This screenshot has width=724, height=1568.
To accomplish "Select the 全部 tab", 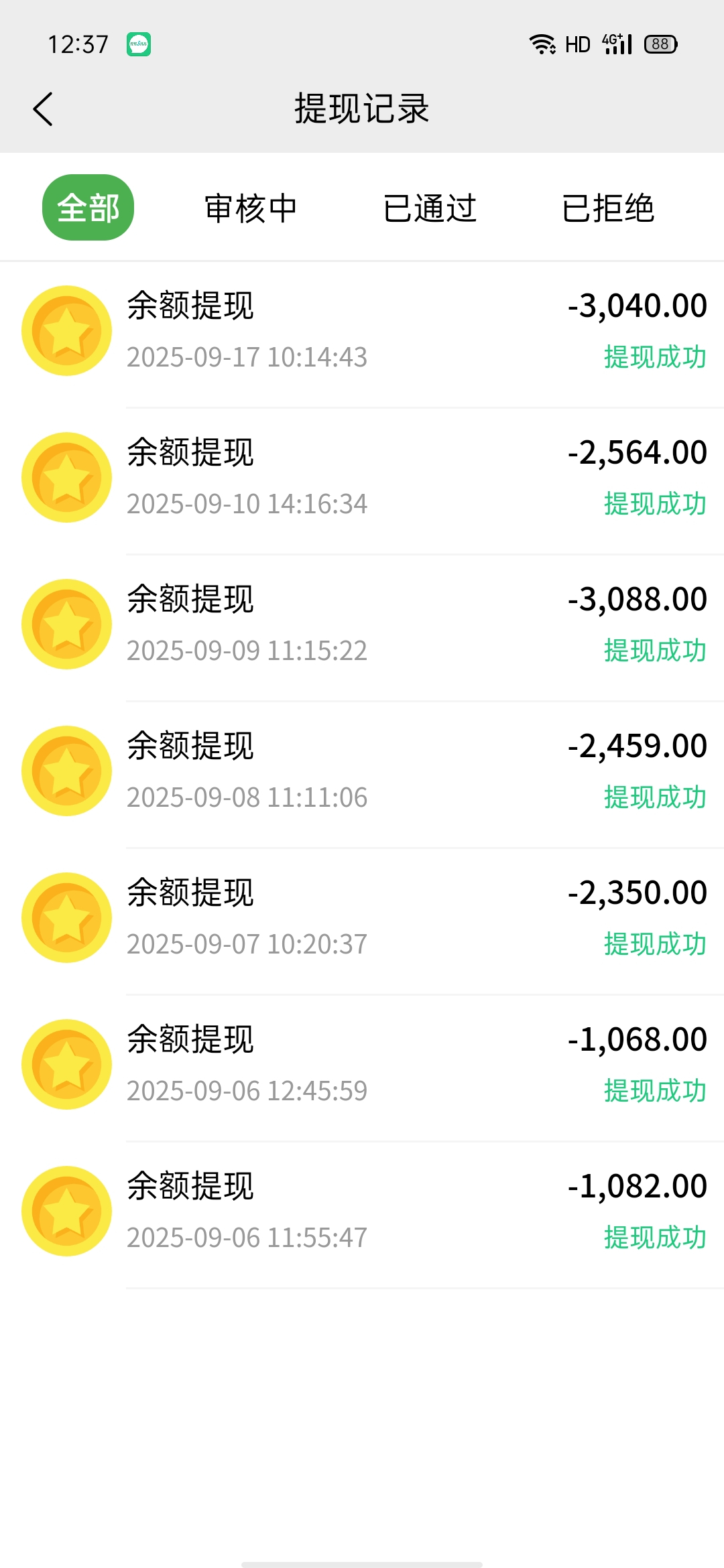I will (x=88, y=208).
